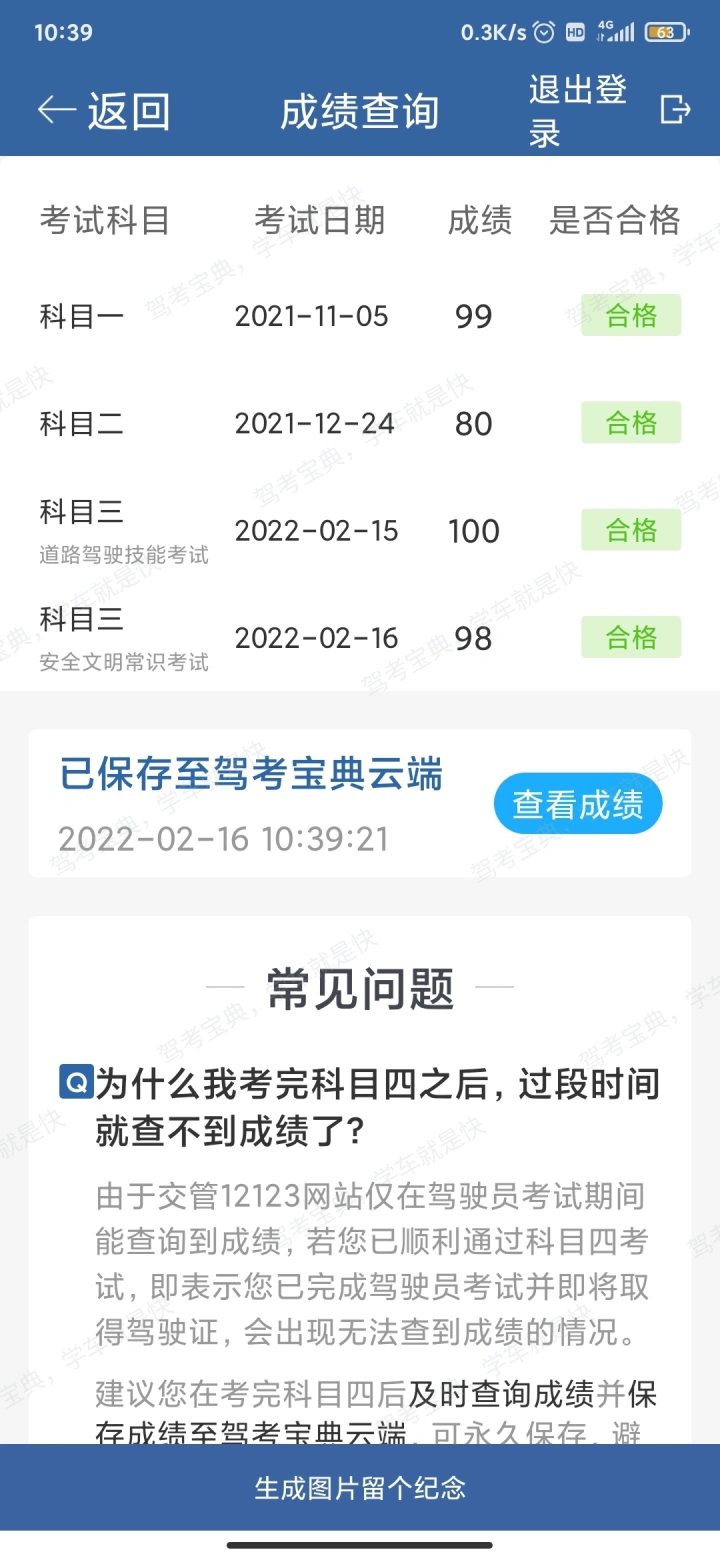Go back using the 返回 arrow

(104, 111)
